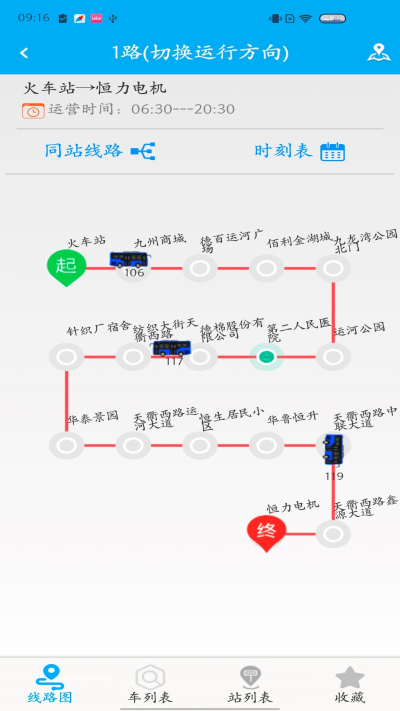This screenshot has height=711, width=400.
Task: Open the 收藏 favorites tab
Action: [x=350, y=684]
